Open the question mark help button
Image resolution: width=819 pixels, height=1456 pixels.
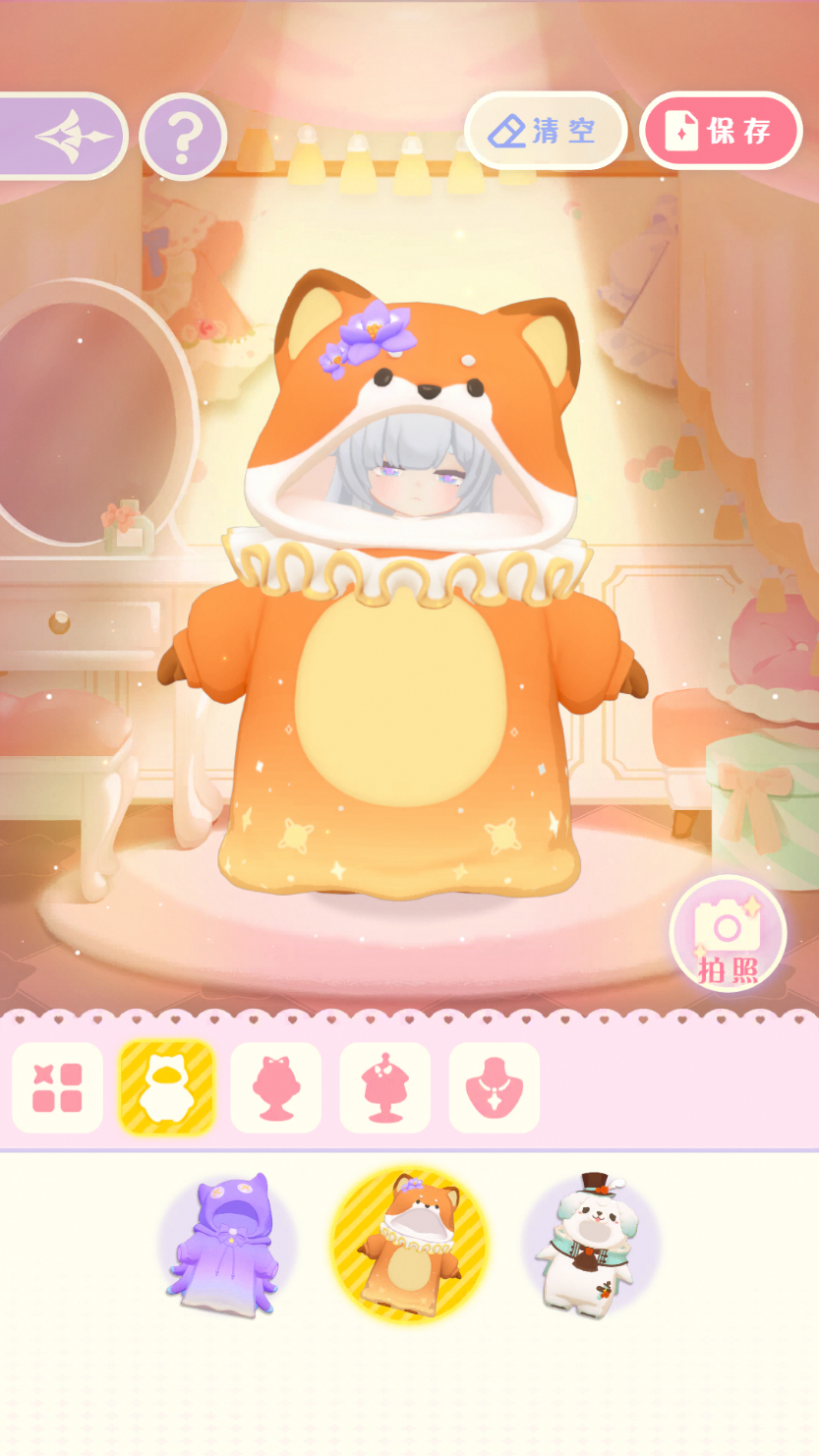point(183,137)
